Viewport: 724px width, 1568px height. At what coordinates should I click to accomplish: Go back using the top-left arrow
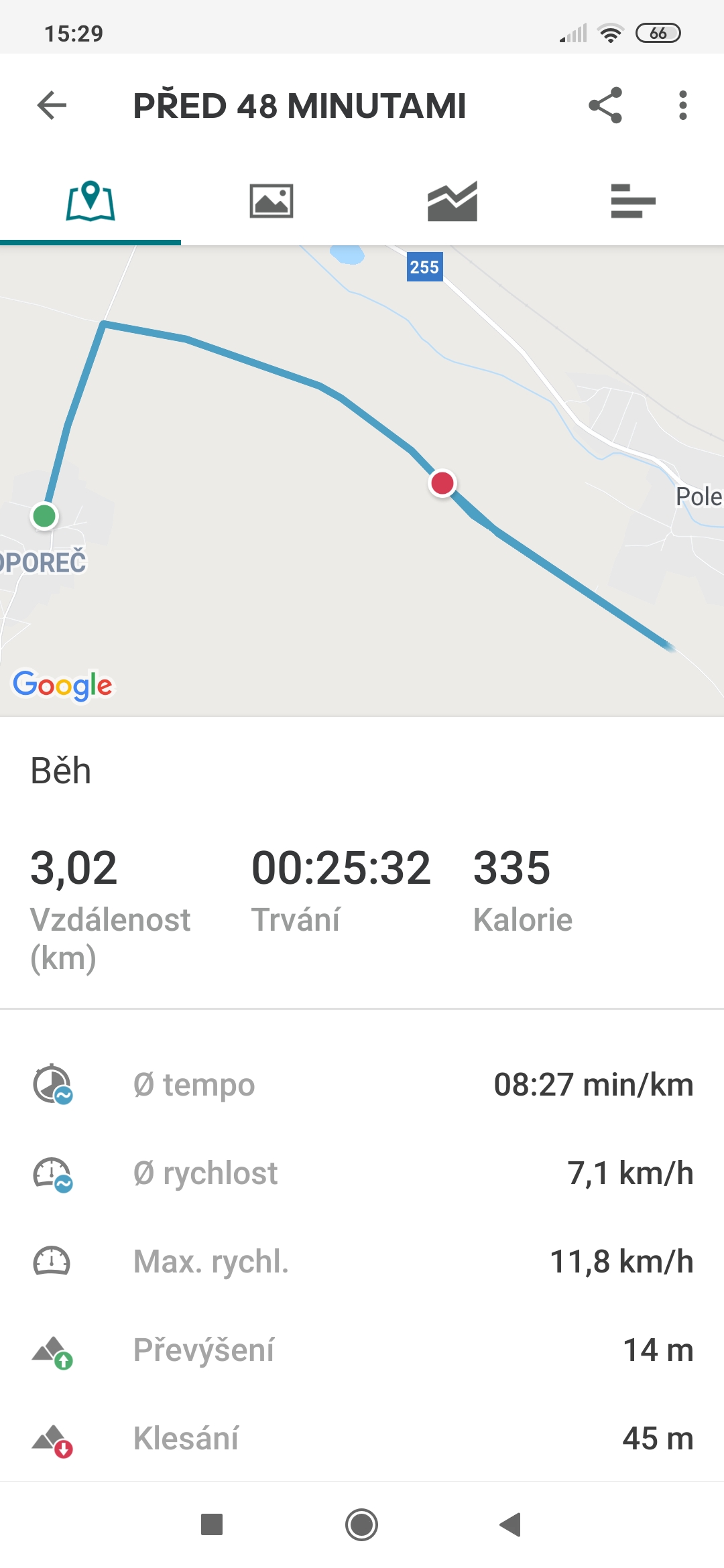tap(52, 105)
